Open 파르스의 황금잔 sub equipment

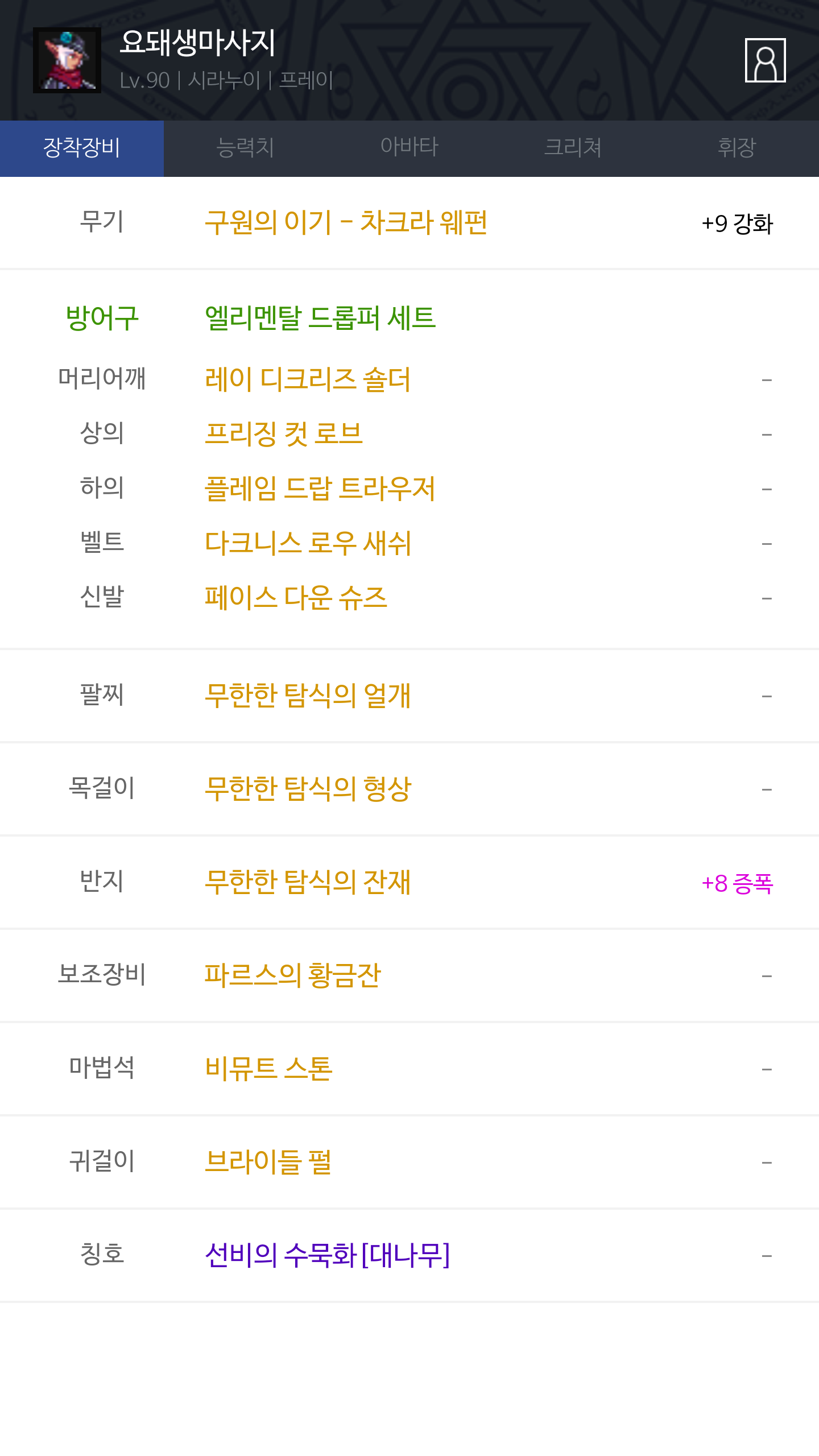pyautogui.click(x=292, y=975)
